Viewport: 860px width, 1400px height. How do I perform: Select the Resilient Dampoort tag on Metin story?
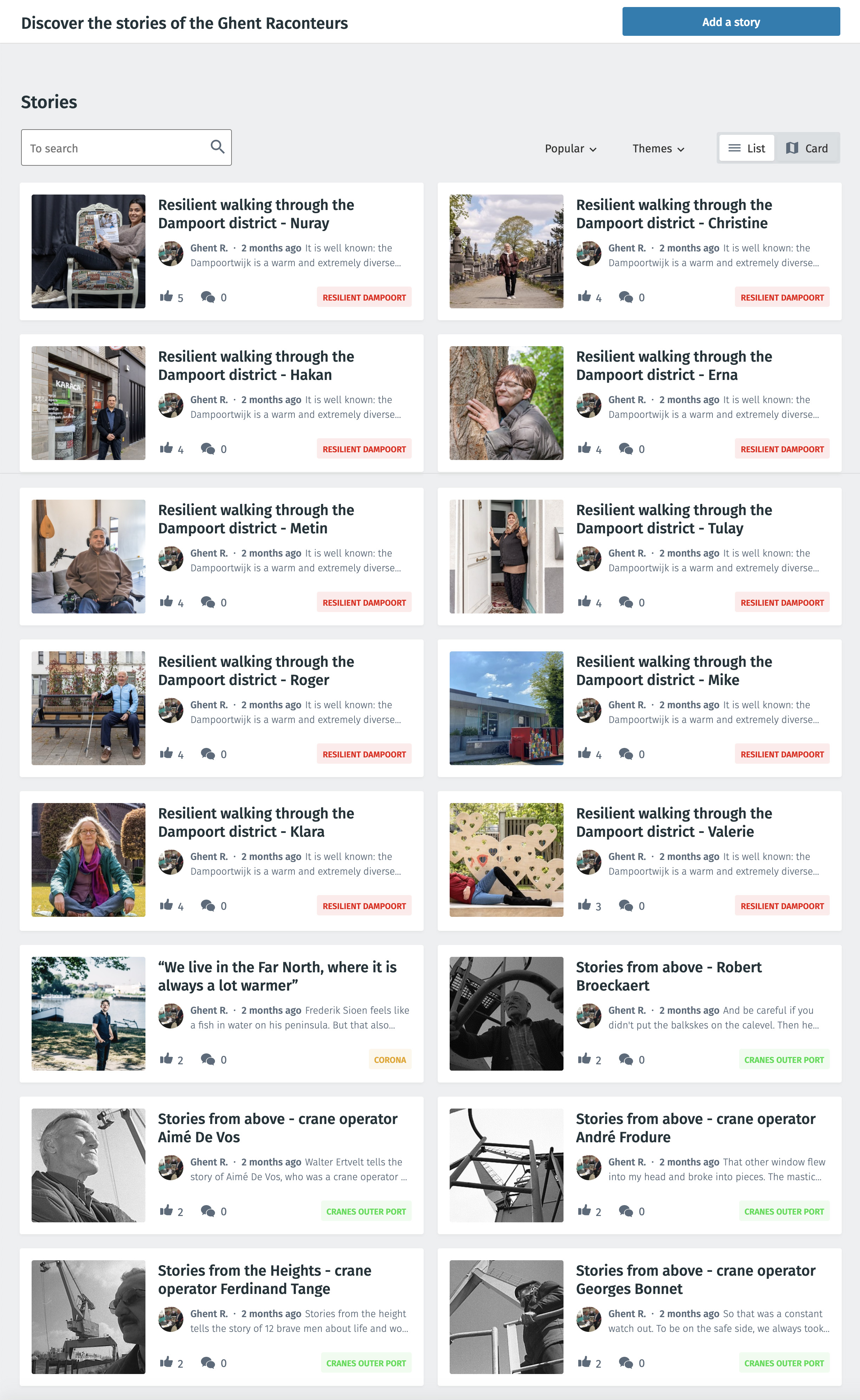point(364,603)
